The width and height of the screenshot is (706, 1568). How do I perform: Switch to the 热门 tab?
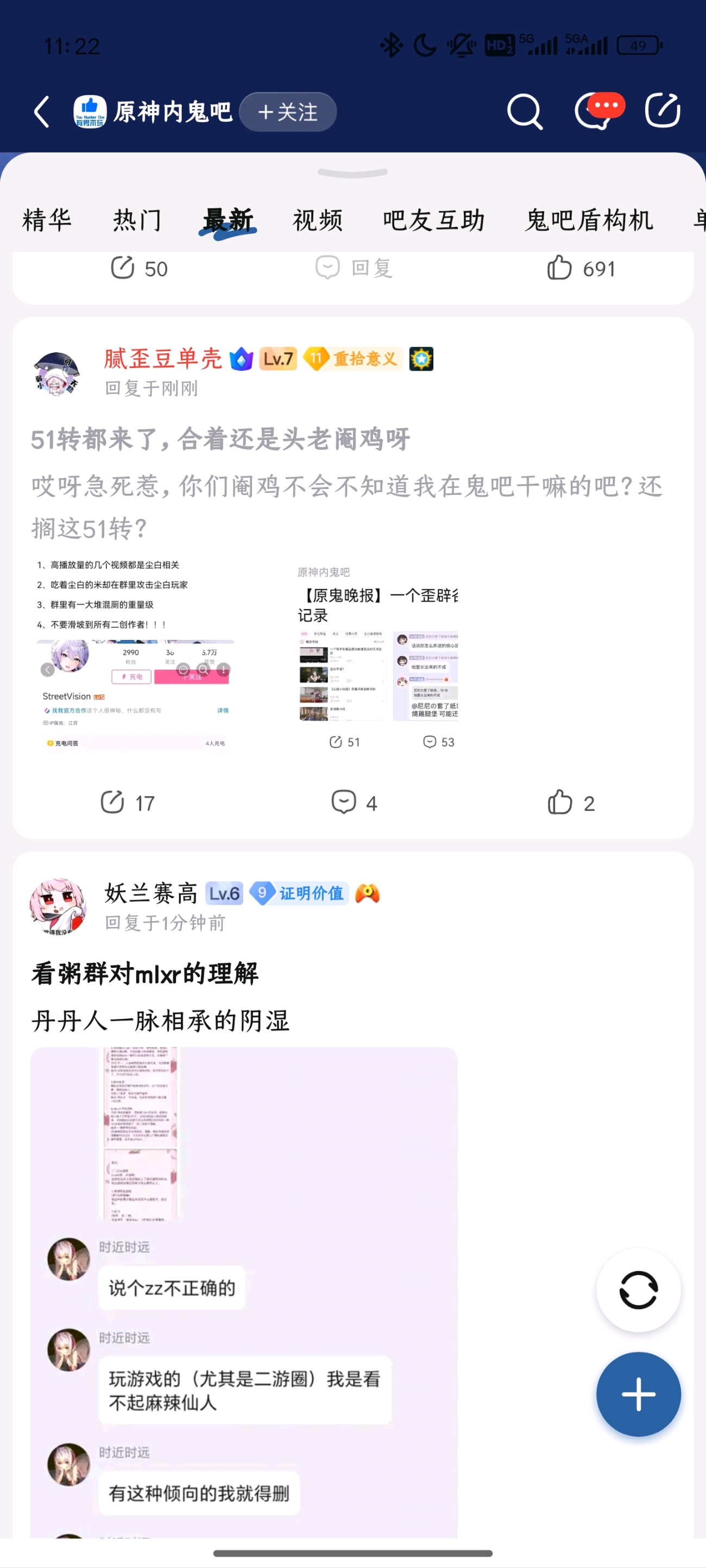click(137, 220)
